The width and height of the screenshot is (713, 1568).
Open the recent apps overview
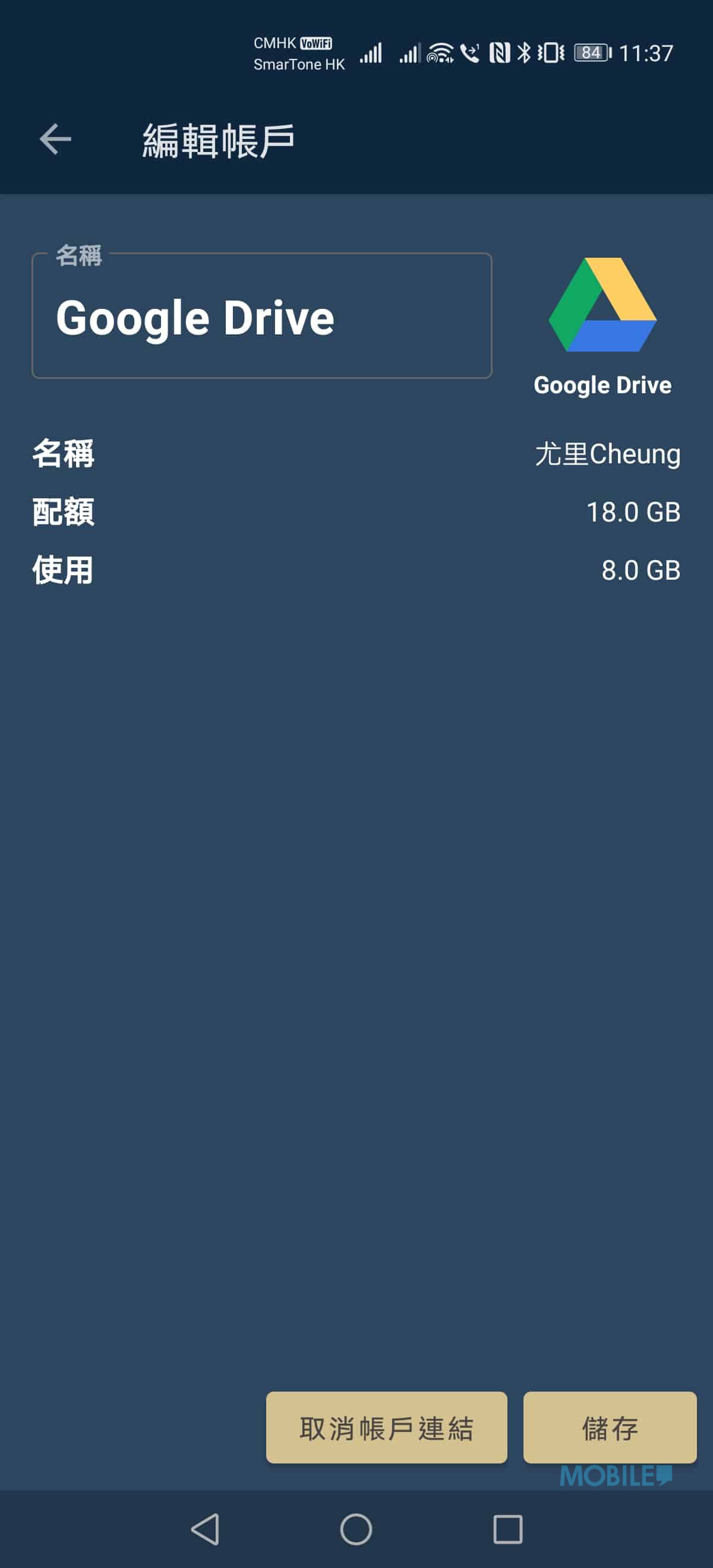click(x=508, y=1529)
